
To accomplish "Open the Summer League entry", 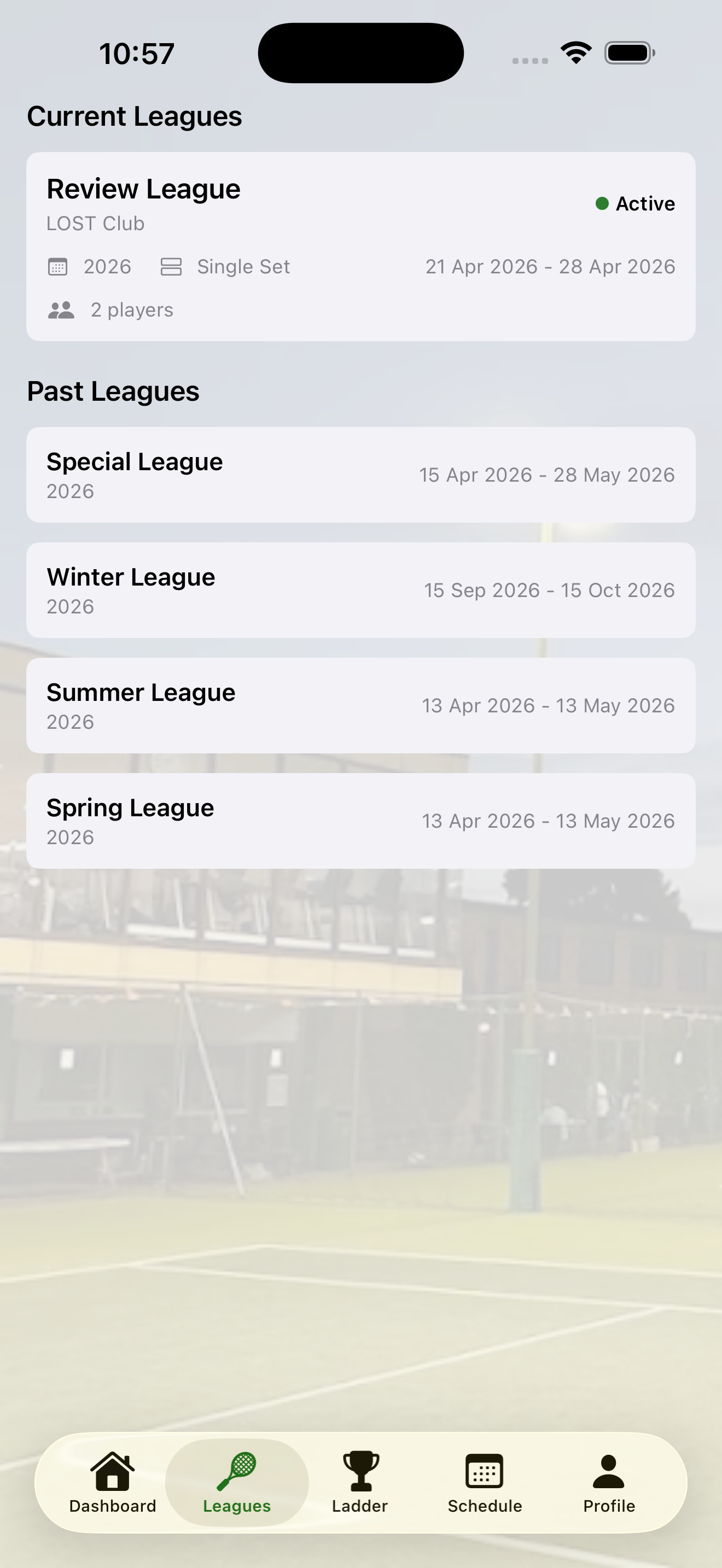I will click(x=361, y=705).
